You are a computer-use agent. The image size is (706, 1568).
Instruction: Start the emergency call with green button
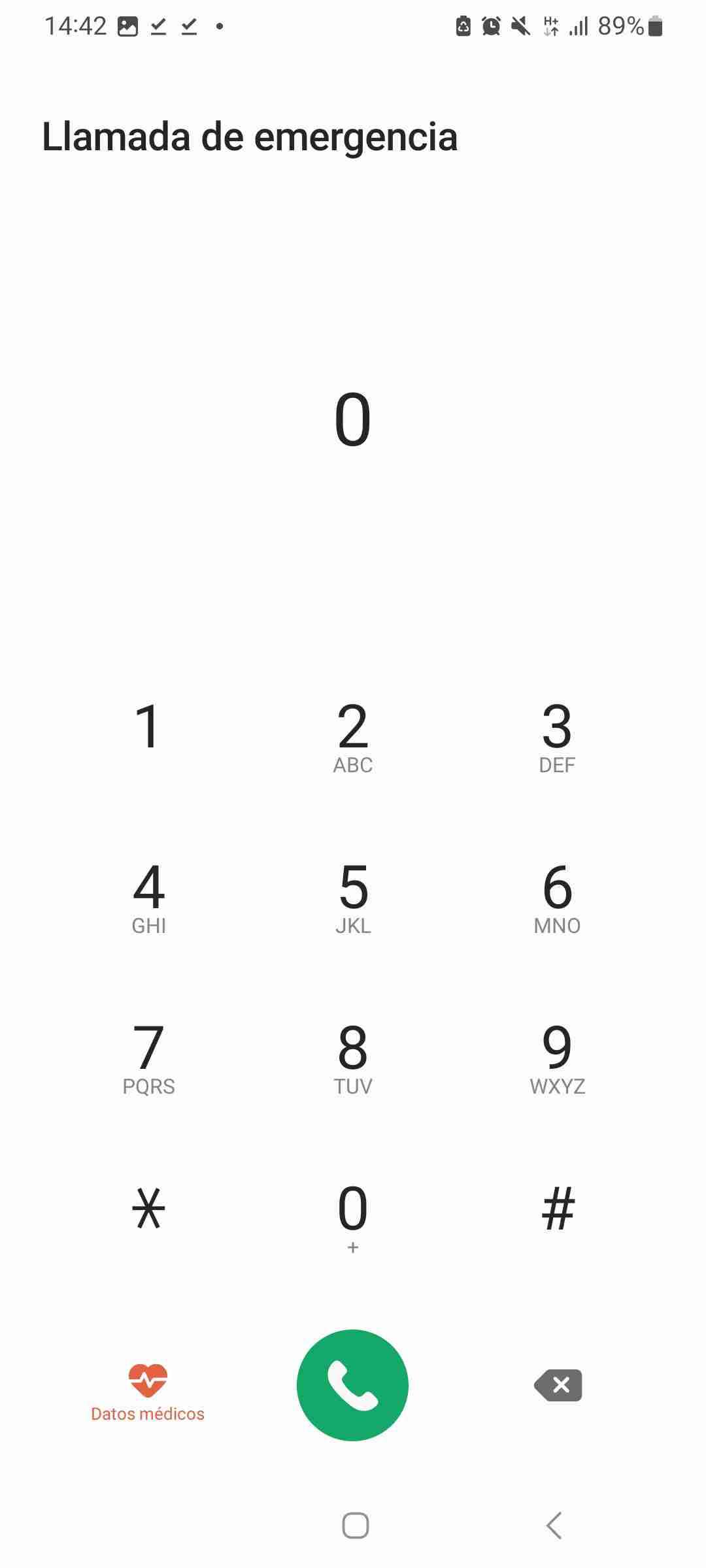coord(353,1385)
